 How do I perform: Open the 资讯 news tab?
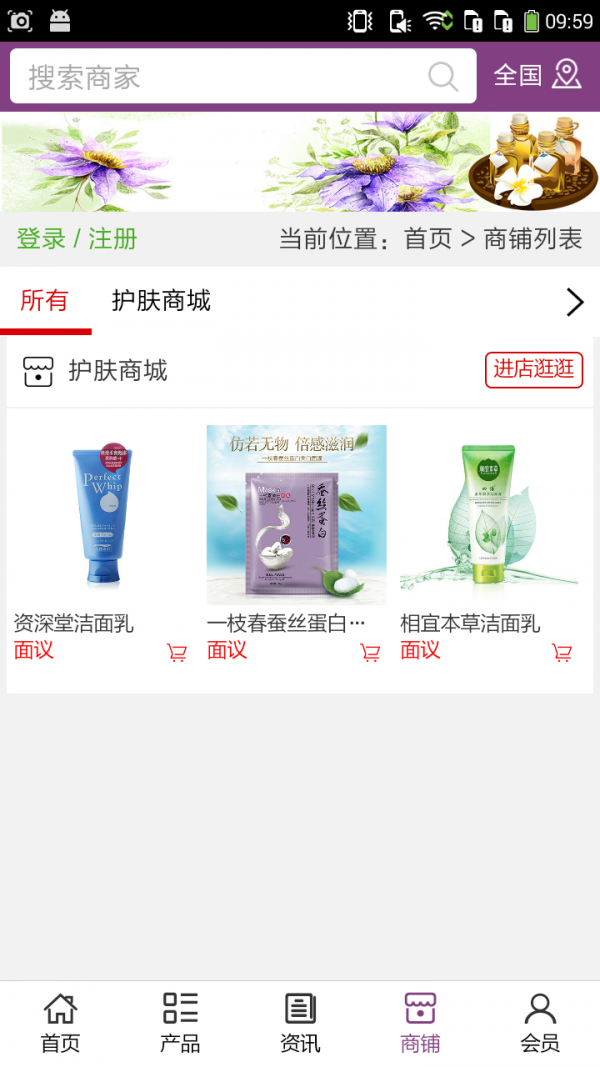click(x=300, y=1023)
